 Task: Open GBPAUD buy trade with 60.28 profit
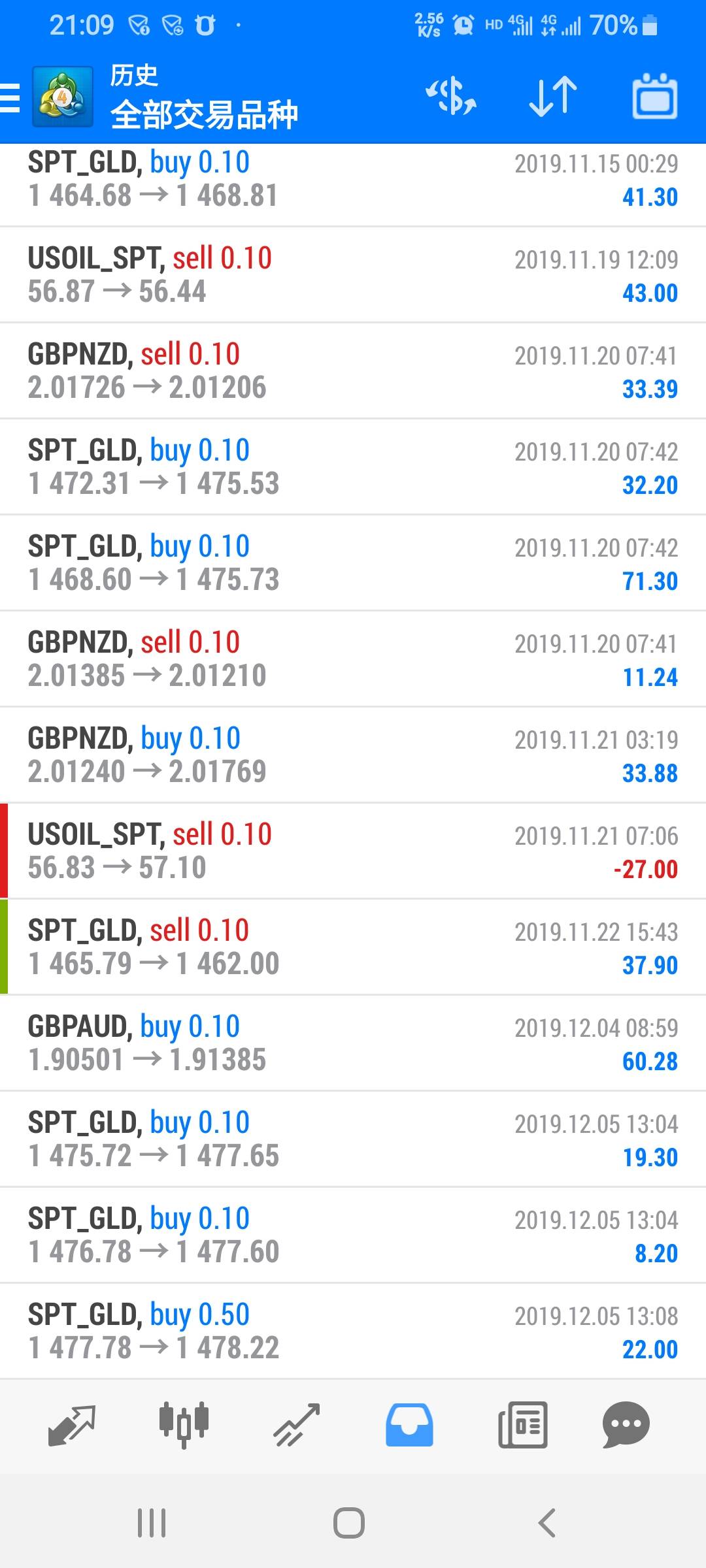point(353,1043)
